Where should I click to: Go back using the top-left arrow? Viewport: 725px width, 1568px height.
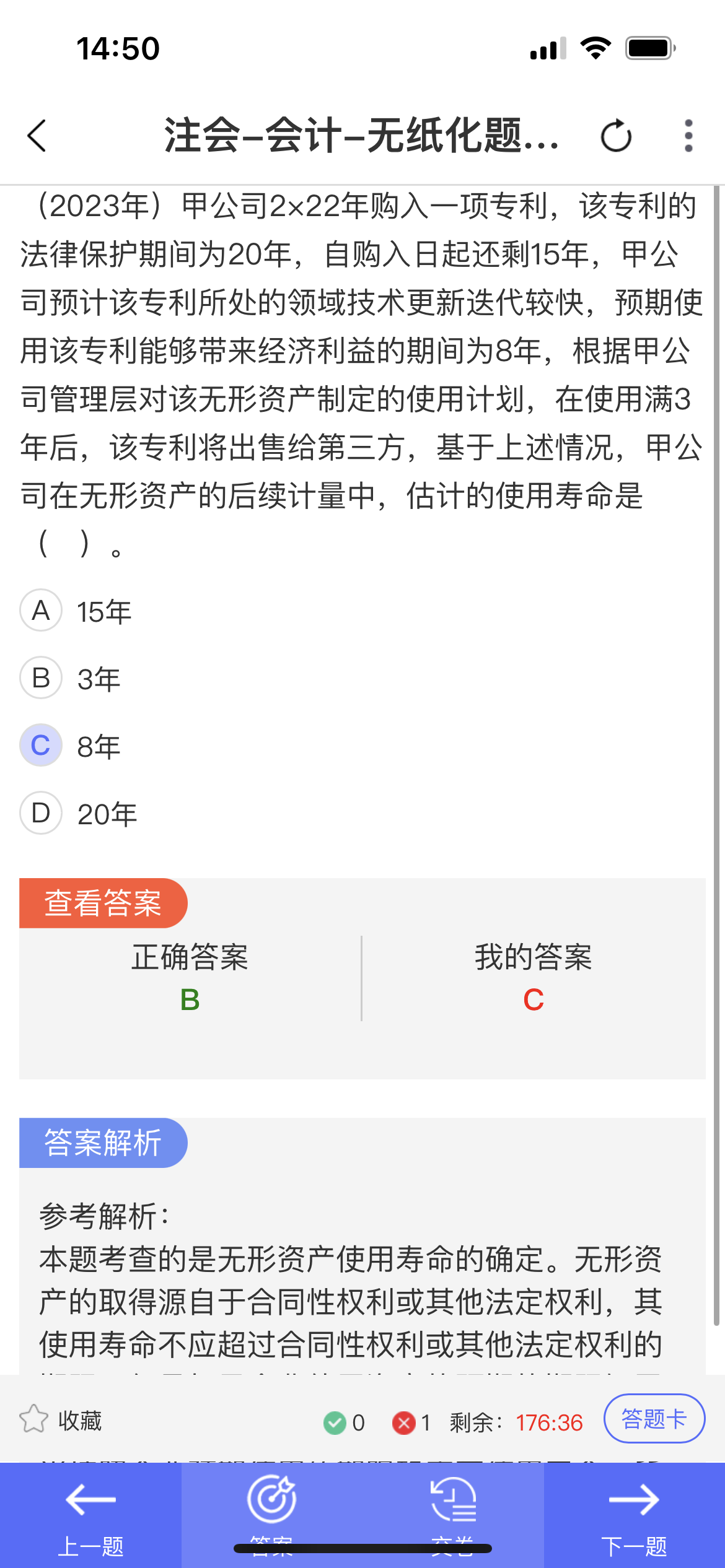37,136
